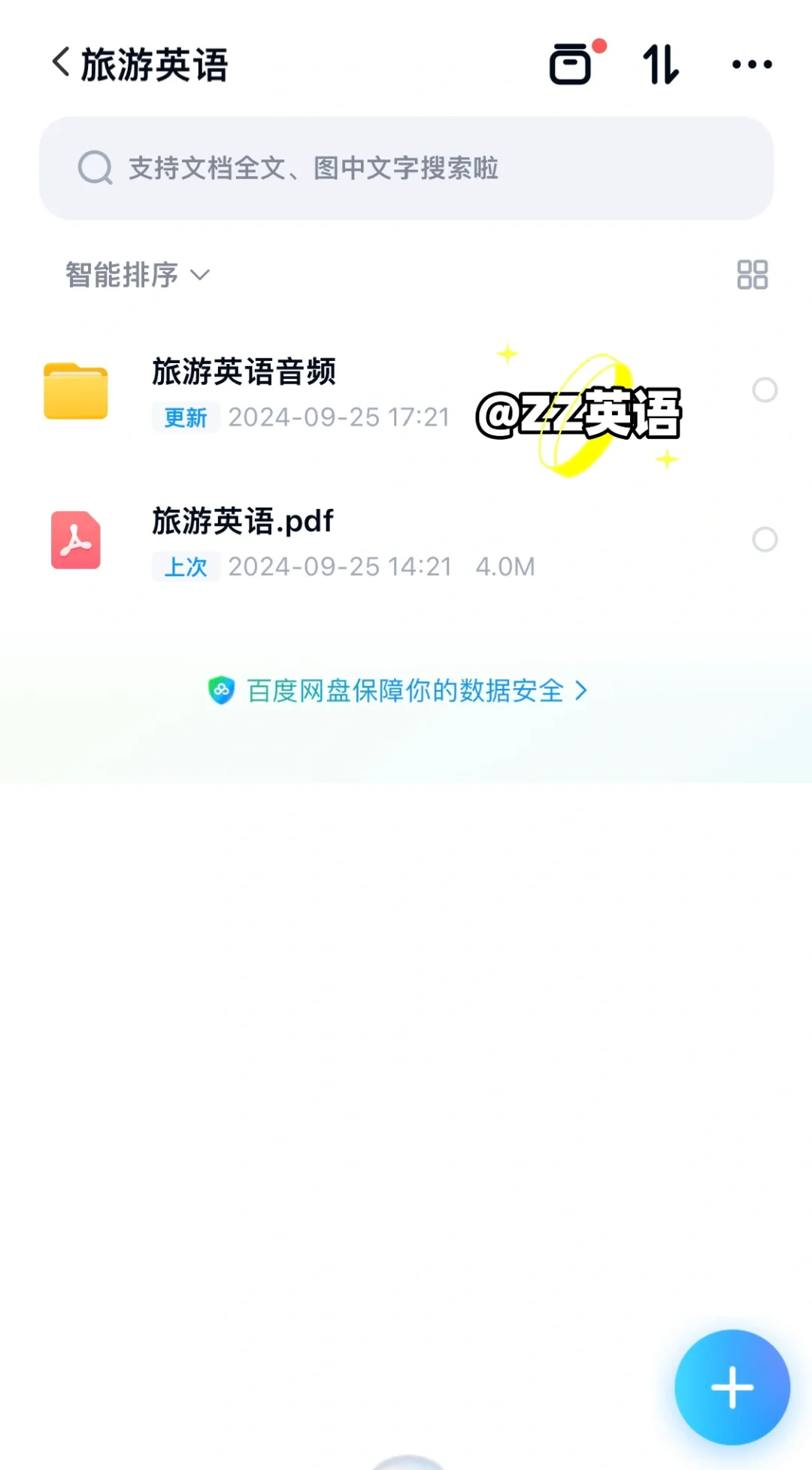The image size is (812, 1470).
Task: Tap the blue plus add button
Action: coord(732,1387)
